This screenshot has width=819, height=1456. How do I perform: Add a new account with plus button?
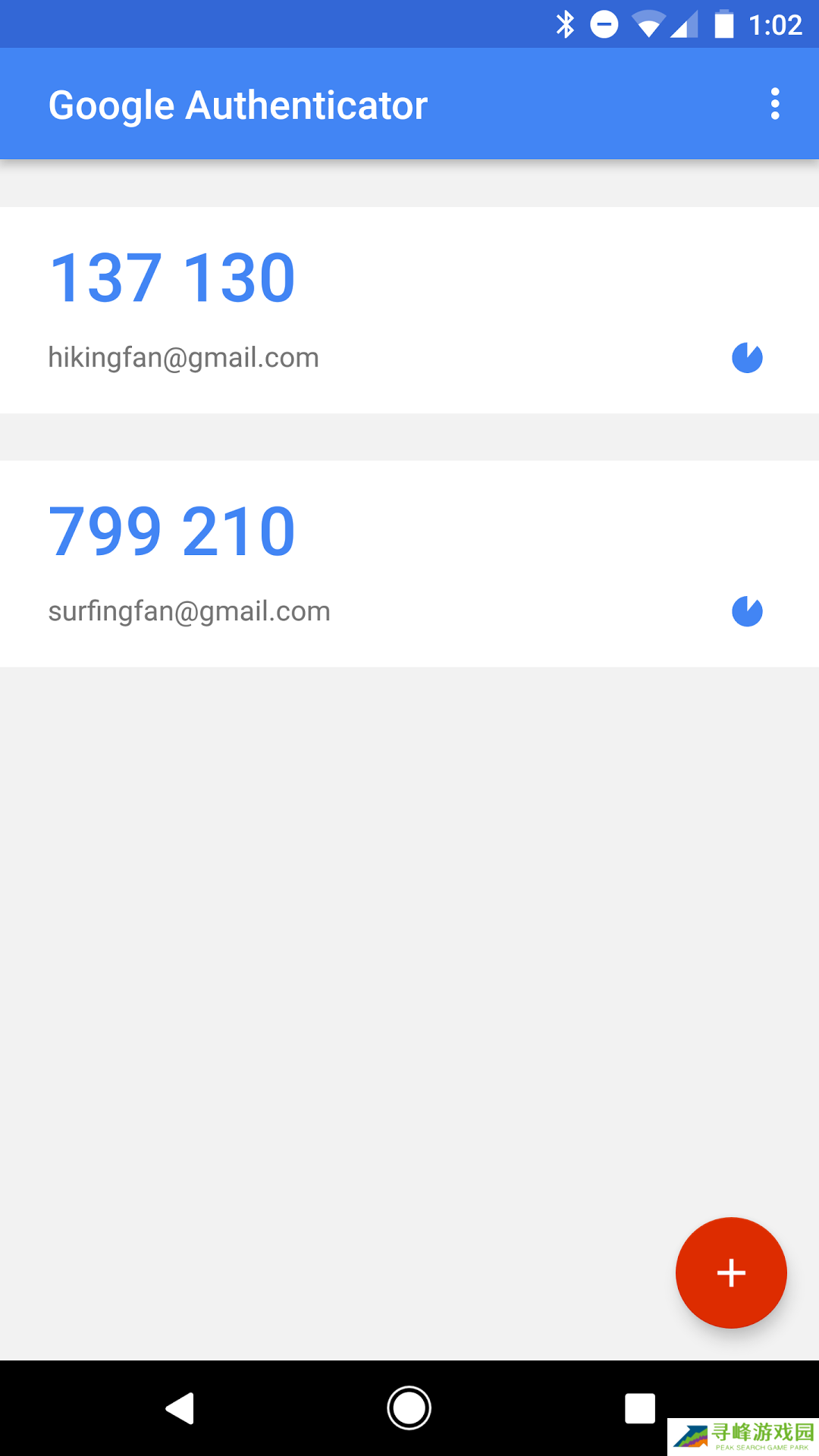731,1272
